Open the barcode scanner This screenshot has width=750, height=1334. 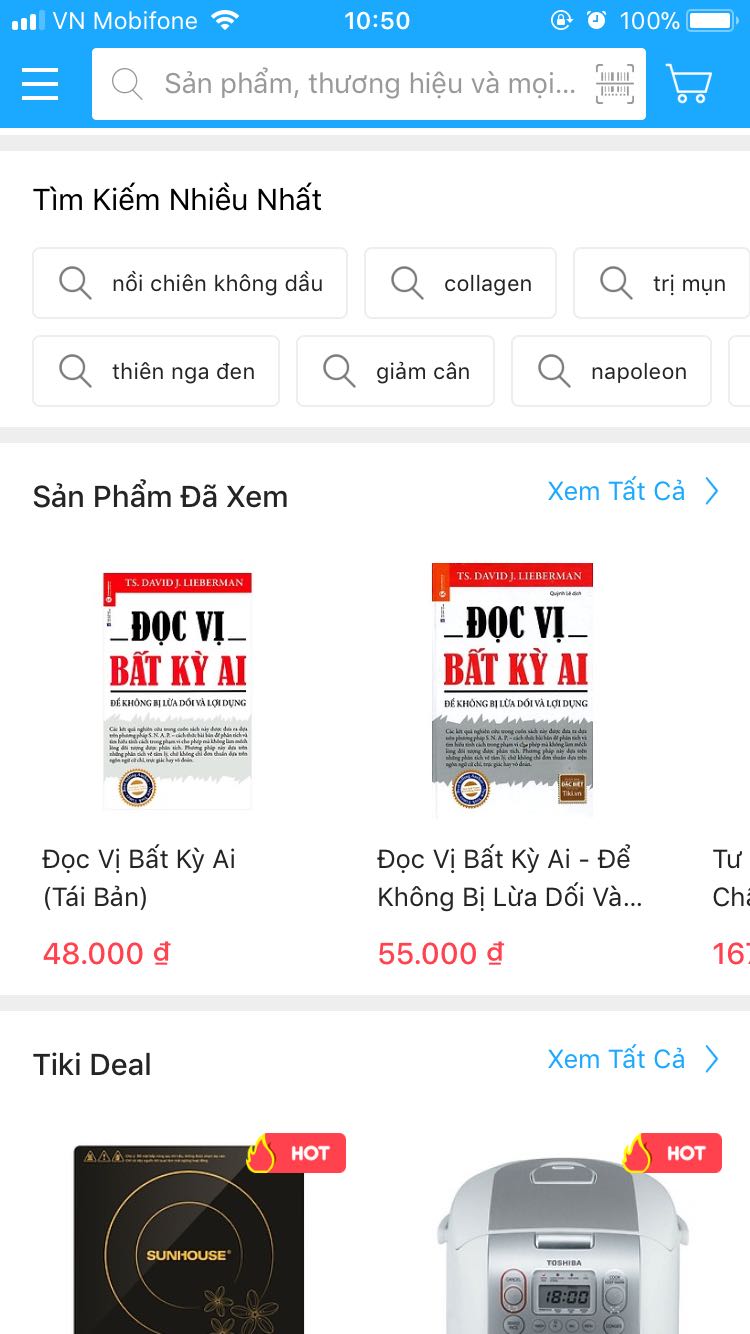pos(615,84)
